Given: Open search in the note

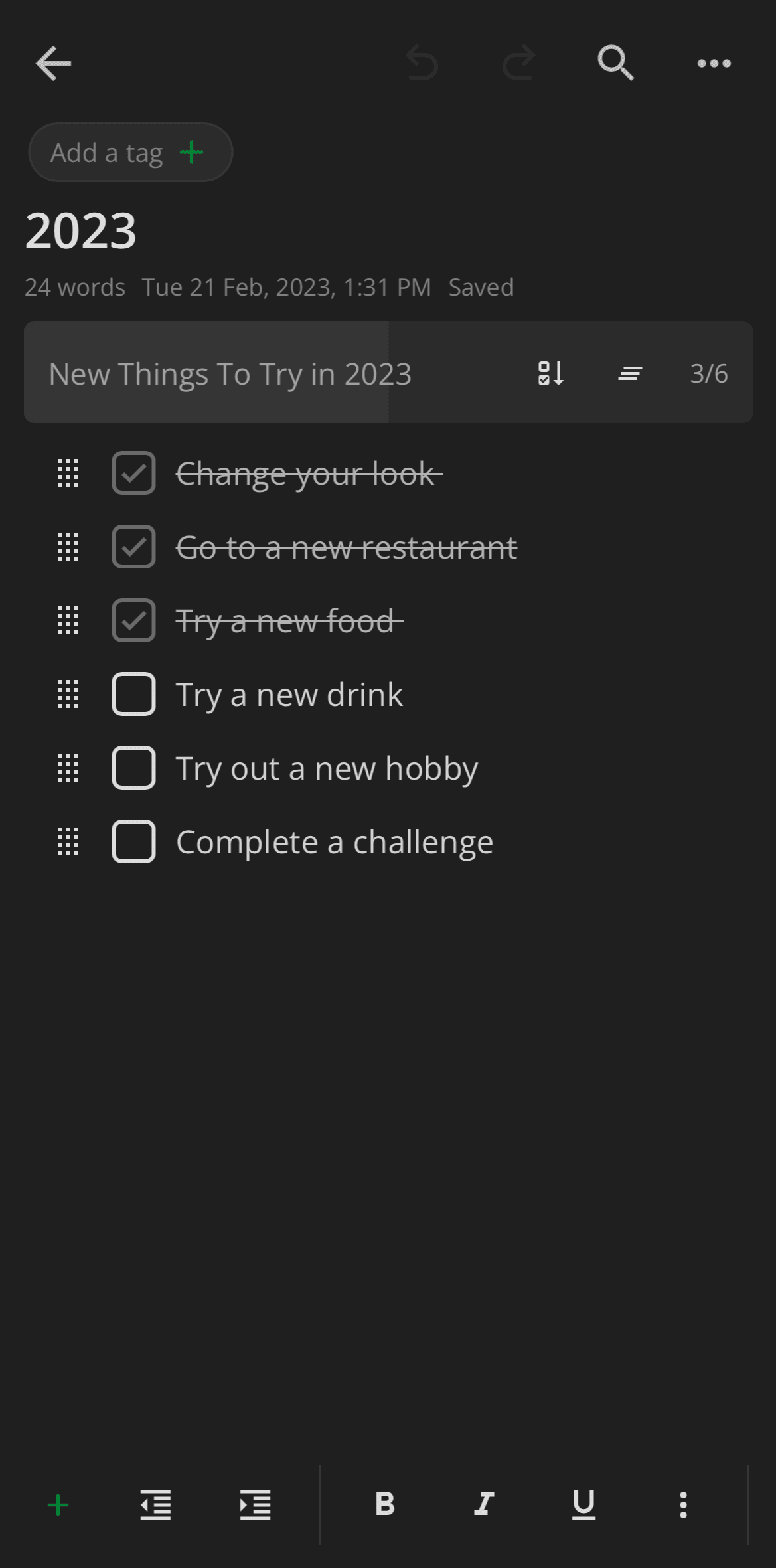Looking at the screenshot, I should pyautogui.click(x=615, y=63).
